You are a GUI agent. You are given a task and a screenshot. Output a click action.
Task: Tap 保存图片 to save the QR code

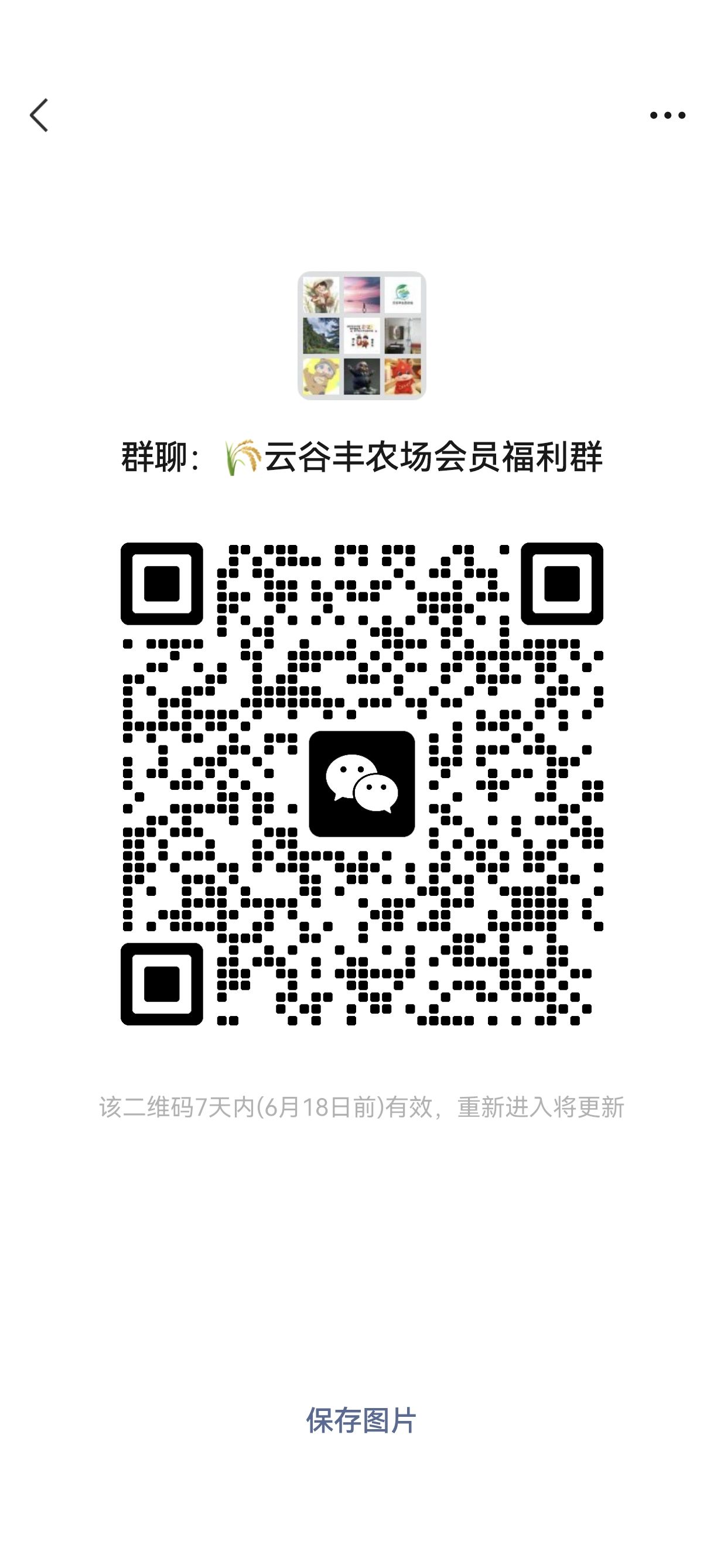361,1421
